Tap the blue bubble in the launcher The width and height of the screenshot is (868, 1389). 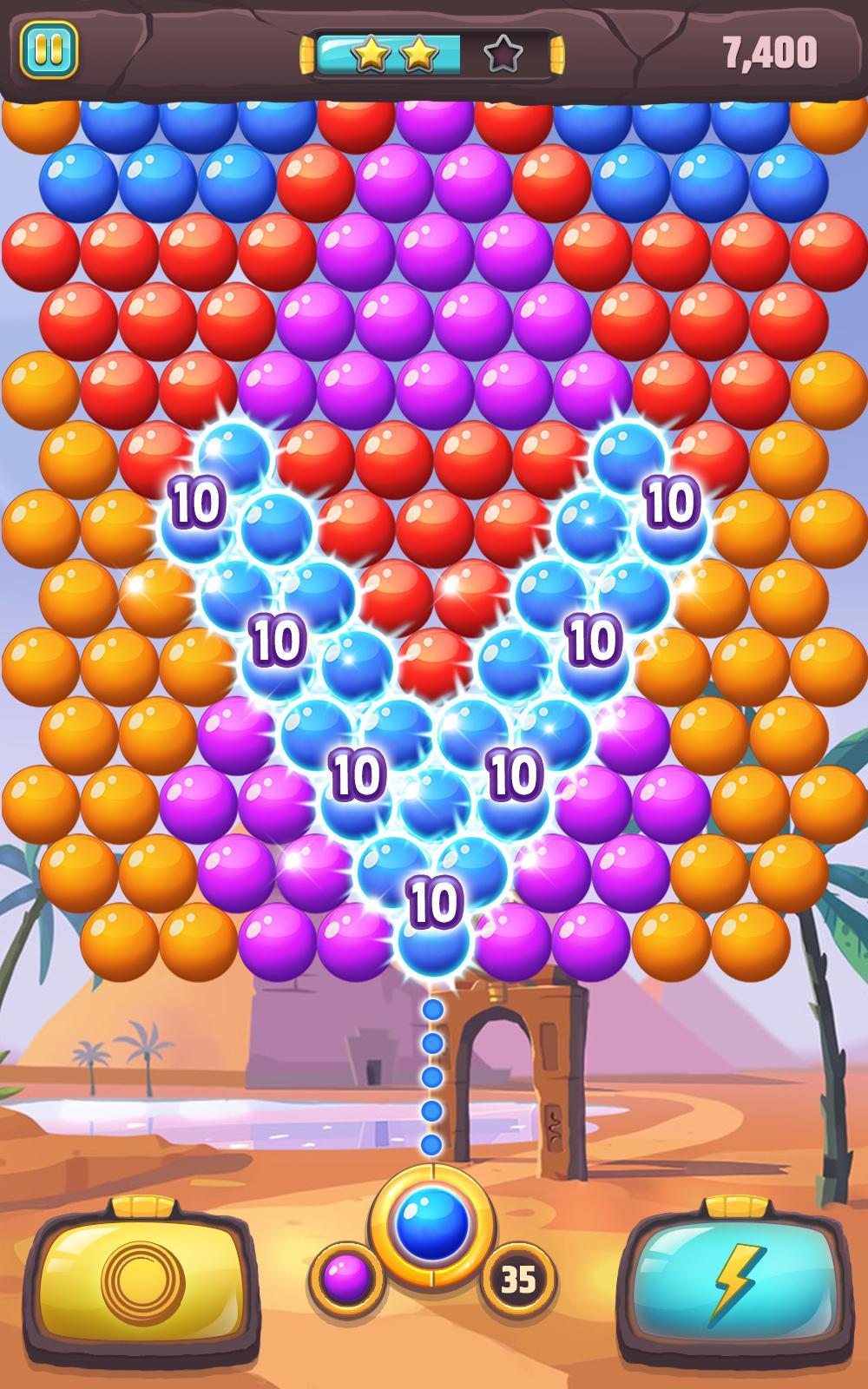click(431, 1223)
